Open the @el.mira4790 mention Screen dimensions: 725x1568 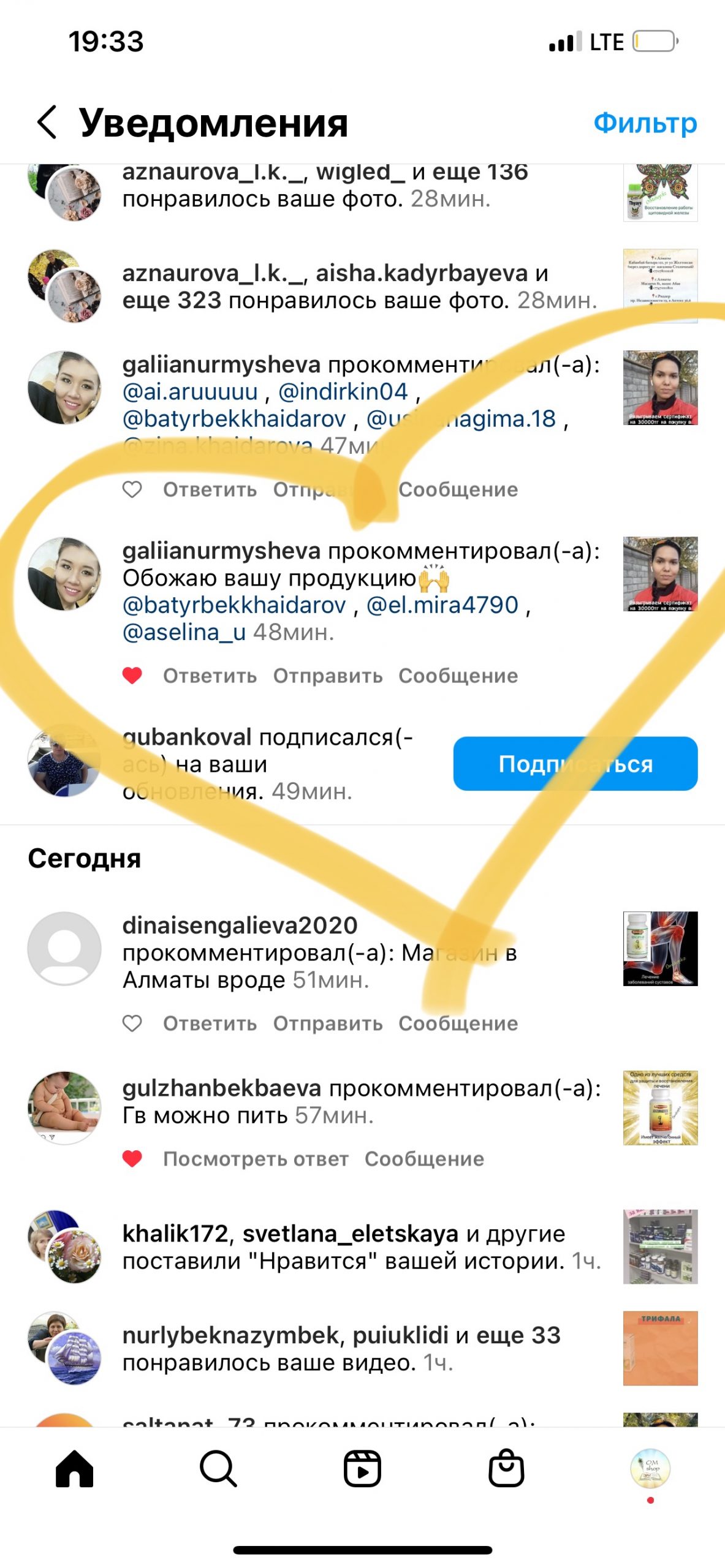coord(442,605)
